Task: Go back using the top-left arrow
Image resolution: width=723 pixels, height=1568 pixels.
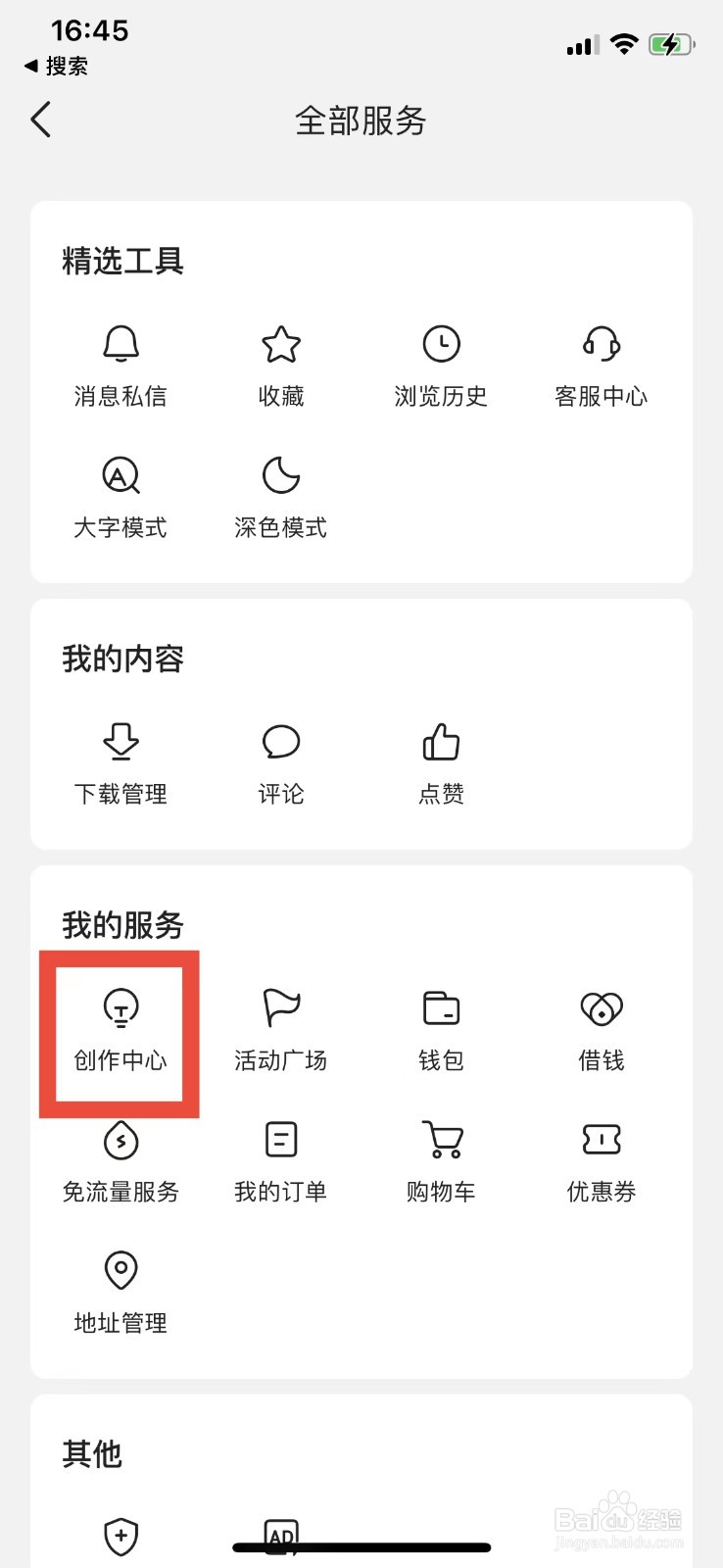Action: coord(40,121)
